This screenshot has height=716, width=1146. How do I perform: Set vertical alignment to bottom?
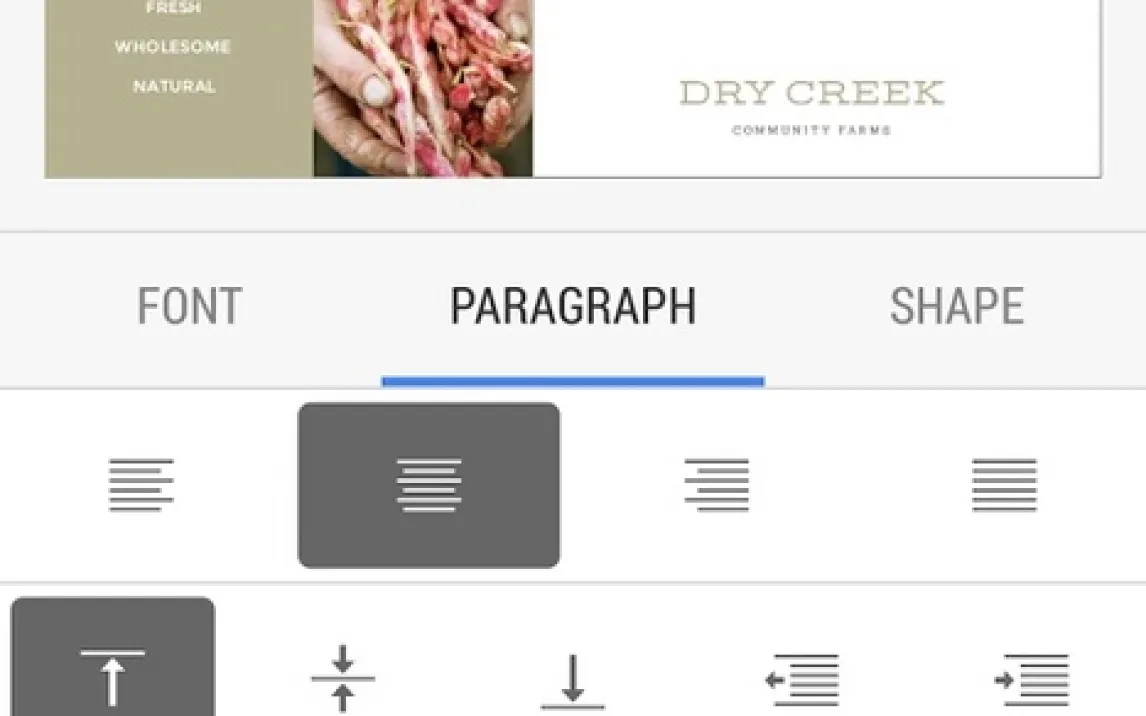pos(573,680)
